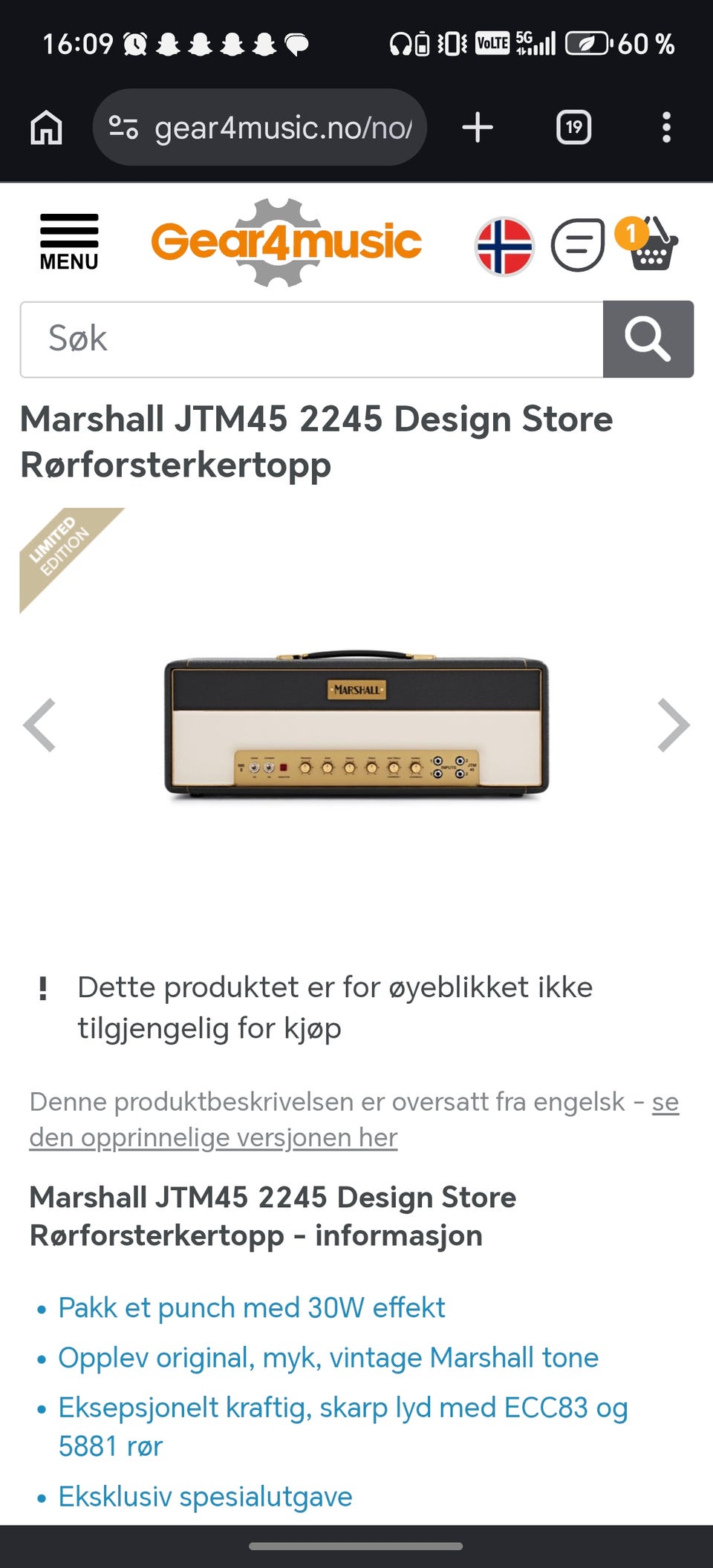Image resolution: width=713 pixels, height=1568 pixels.
Task: Open the chat message icon
Action: pyautogui.click(x=578, y=245)
